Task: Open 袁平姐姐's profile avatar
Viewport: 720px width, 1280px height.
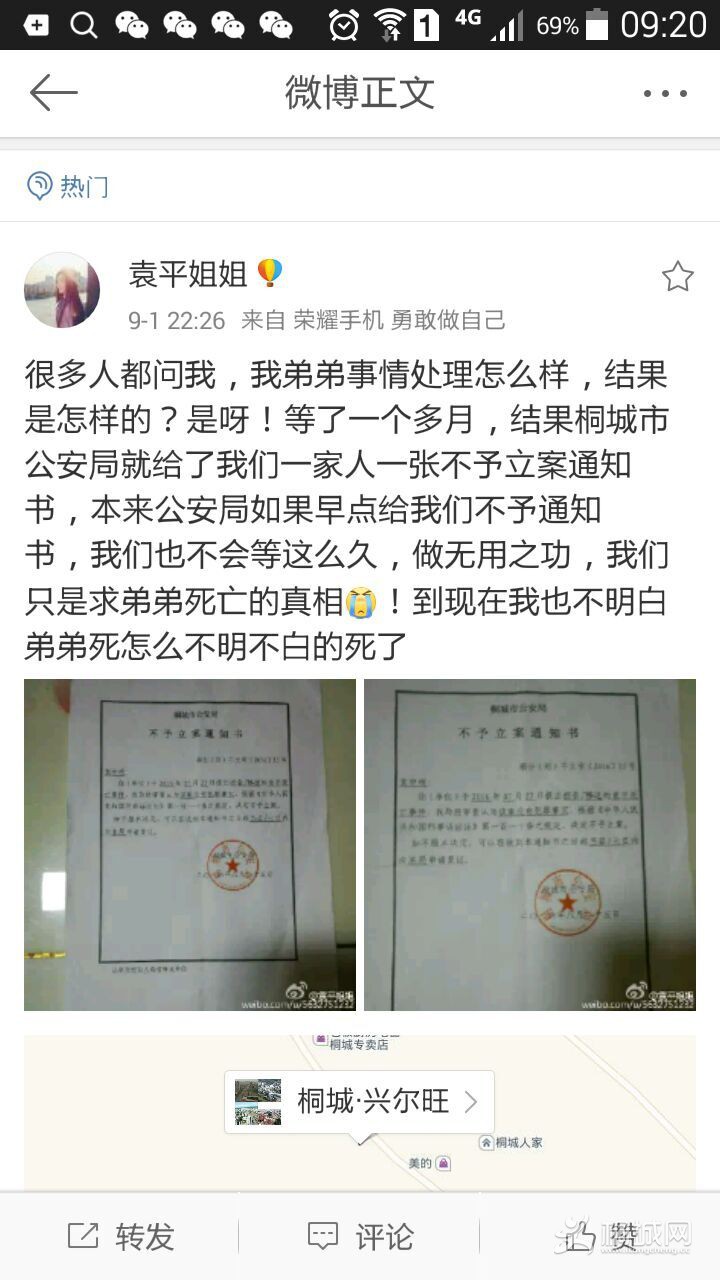Action: (x=62, y=290)
